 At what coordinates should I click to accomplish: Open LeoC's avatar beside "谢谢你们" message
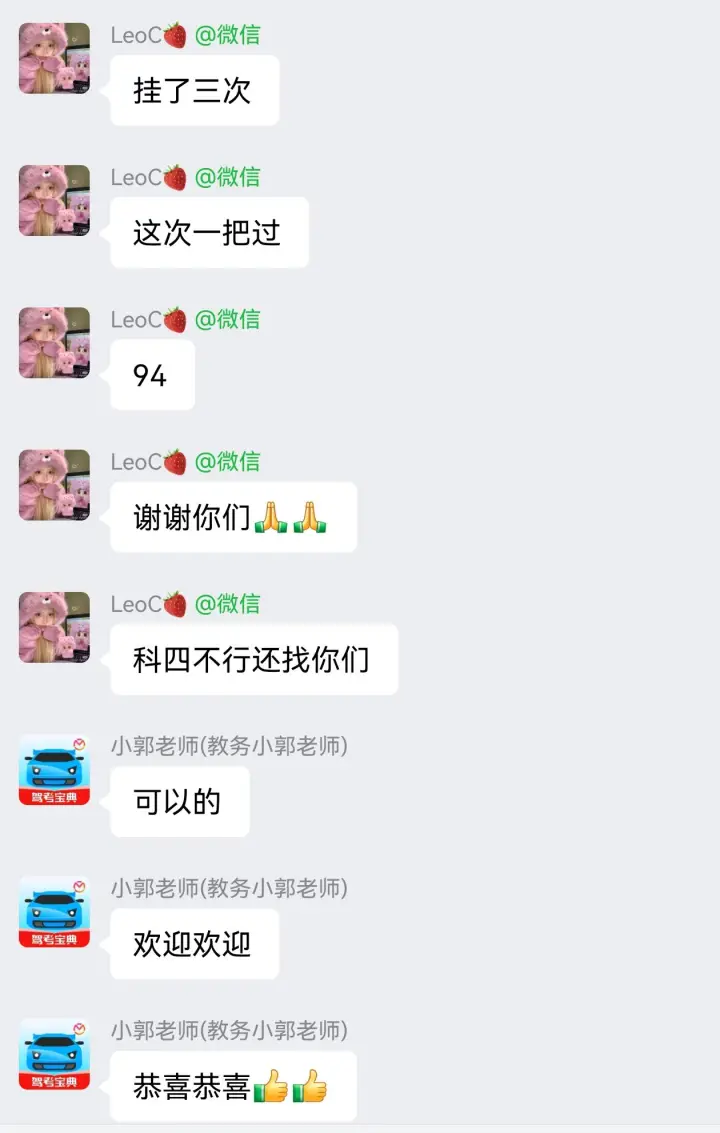pos(54,484)
